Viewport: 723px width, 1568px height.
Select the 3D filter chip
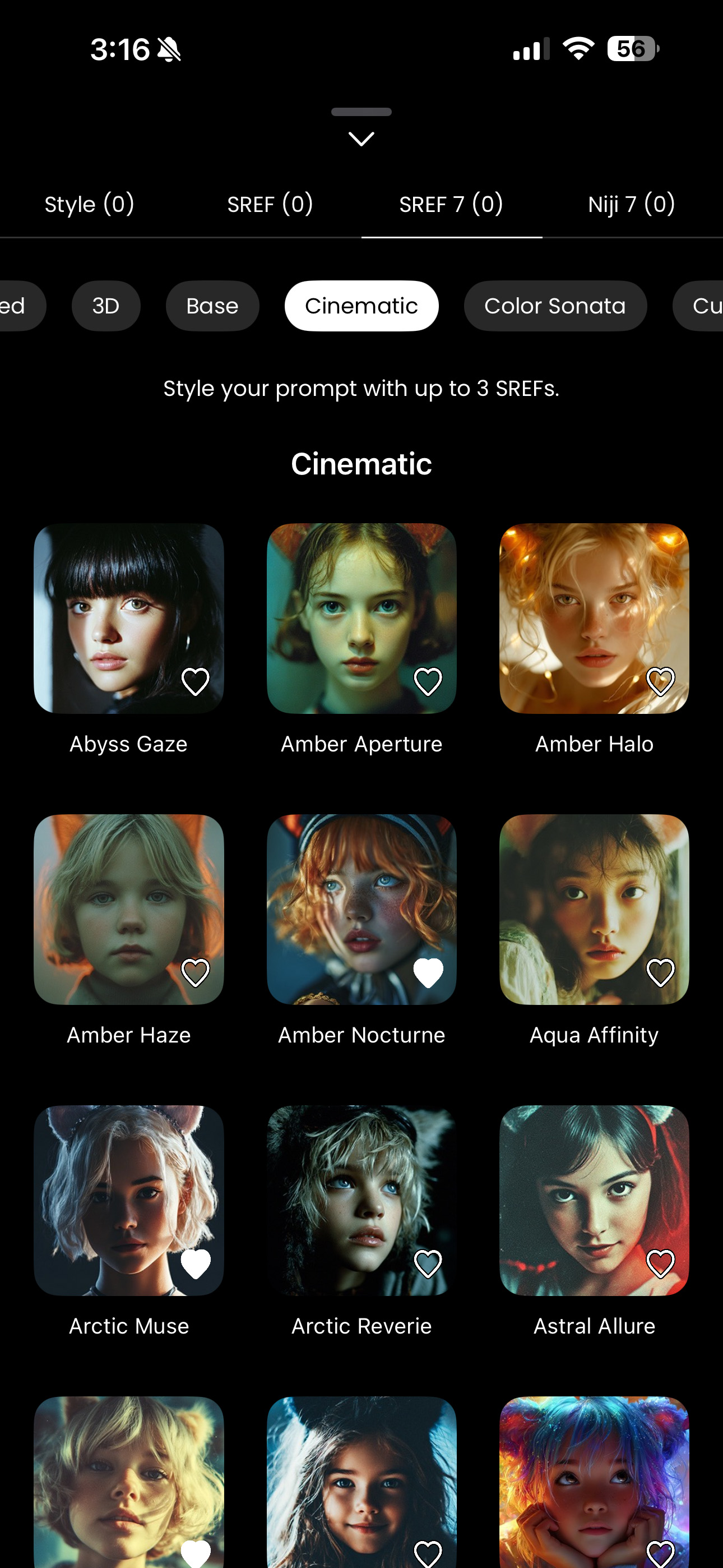[x=106, y=306]
